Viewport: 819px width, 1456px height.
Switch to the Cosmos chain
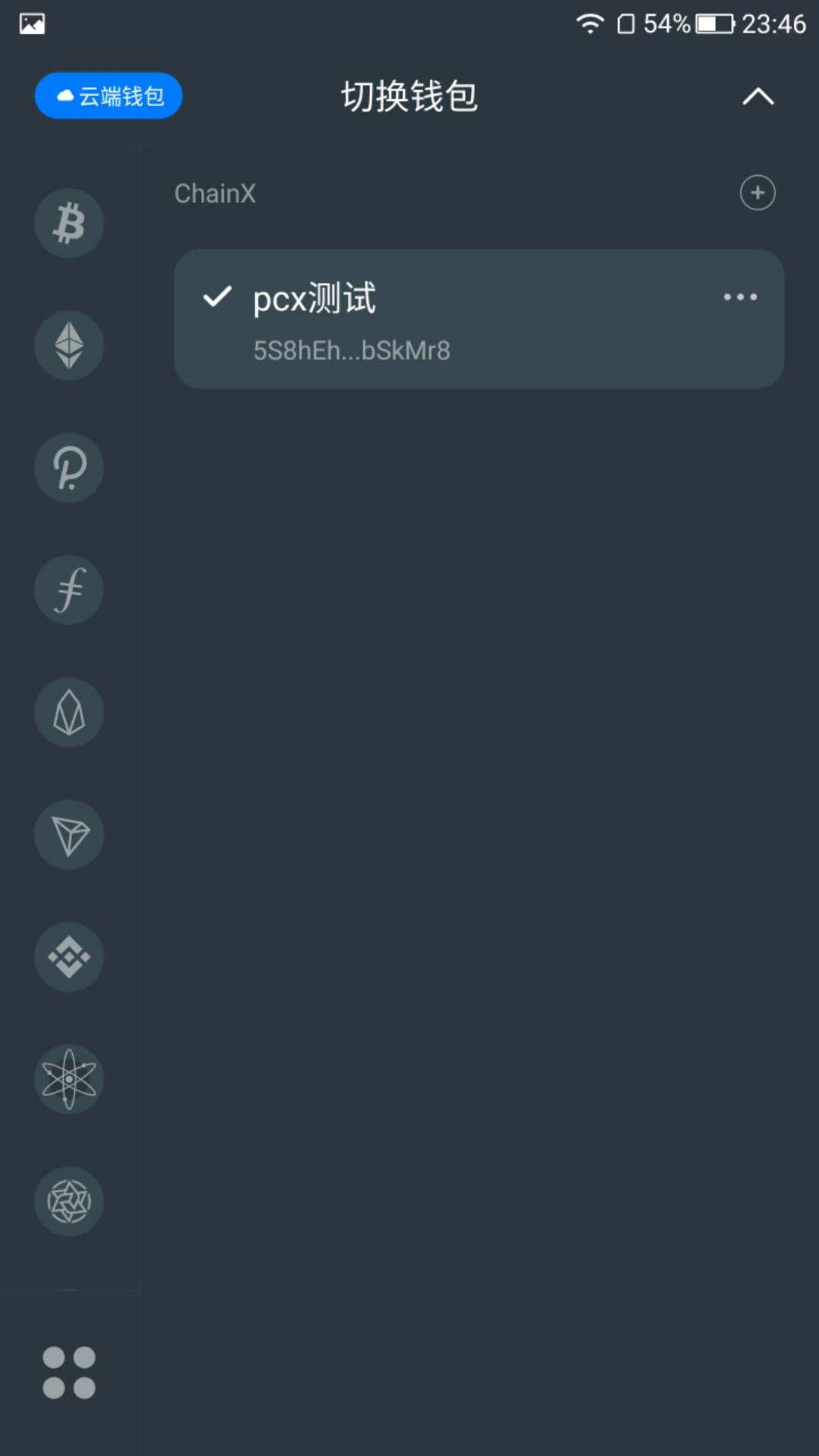pos(69,1079)
